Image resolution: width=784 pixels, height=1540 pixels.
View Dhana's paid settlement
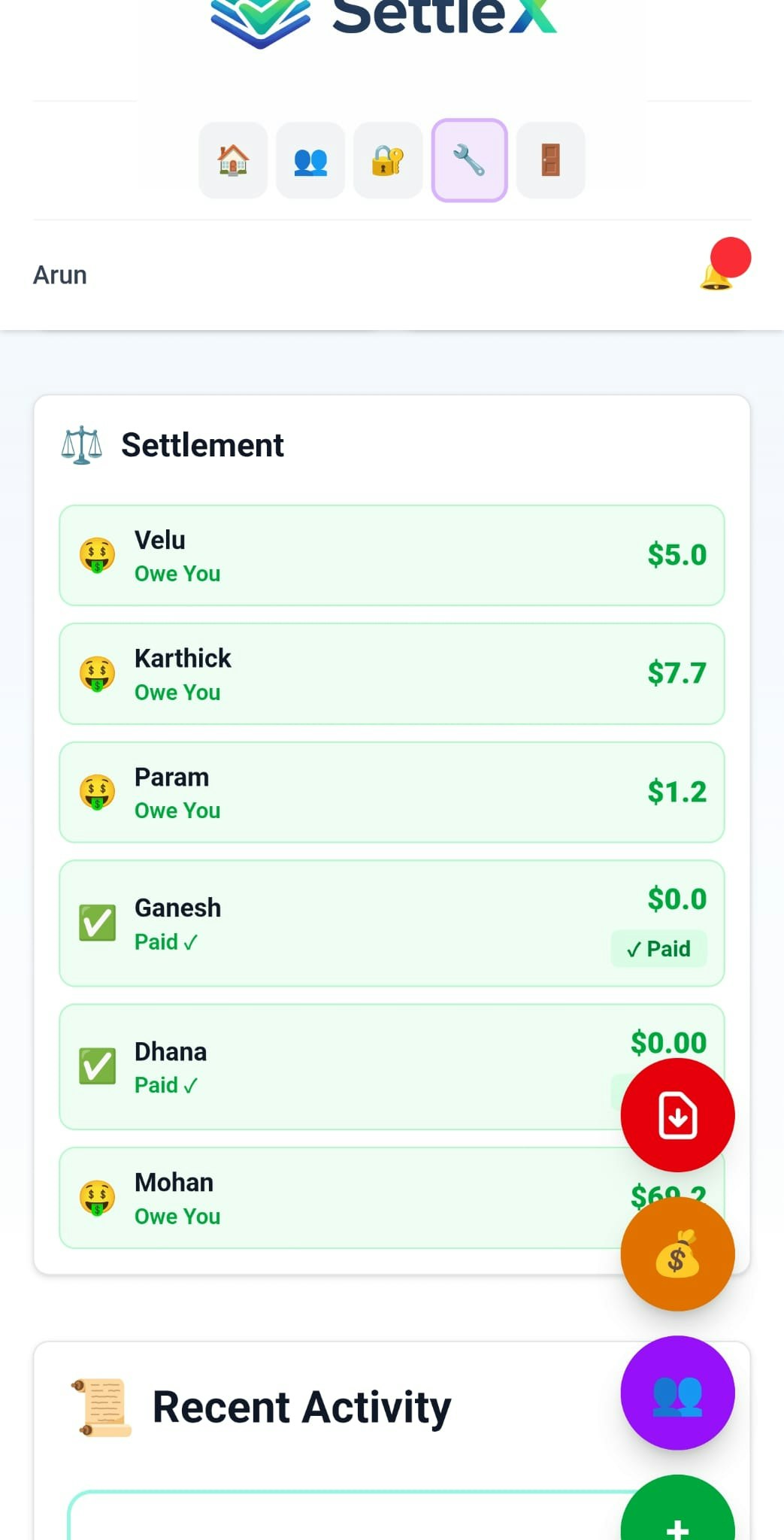tap(338, 1067)
